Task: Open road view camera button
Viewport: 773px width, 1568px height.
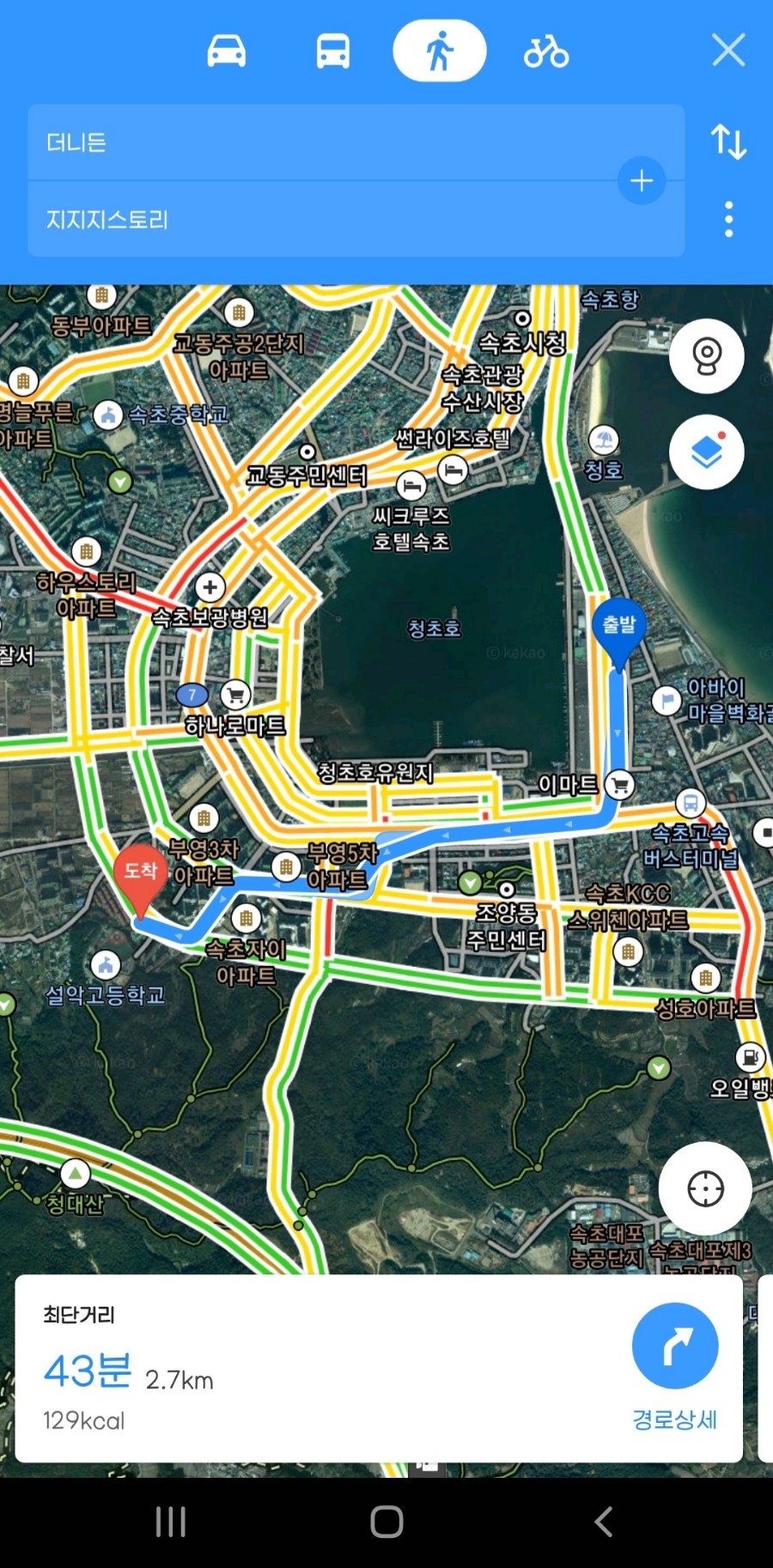Action: (x=706, y=356)
